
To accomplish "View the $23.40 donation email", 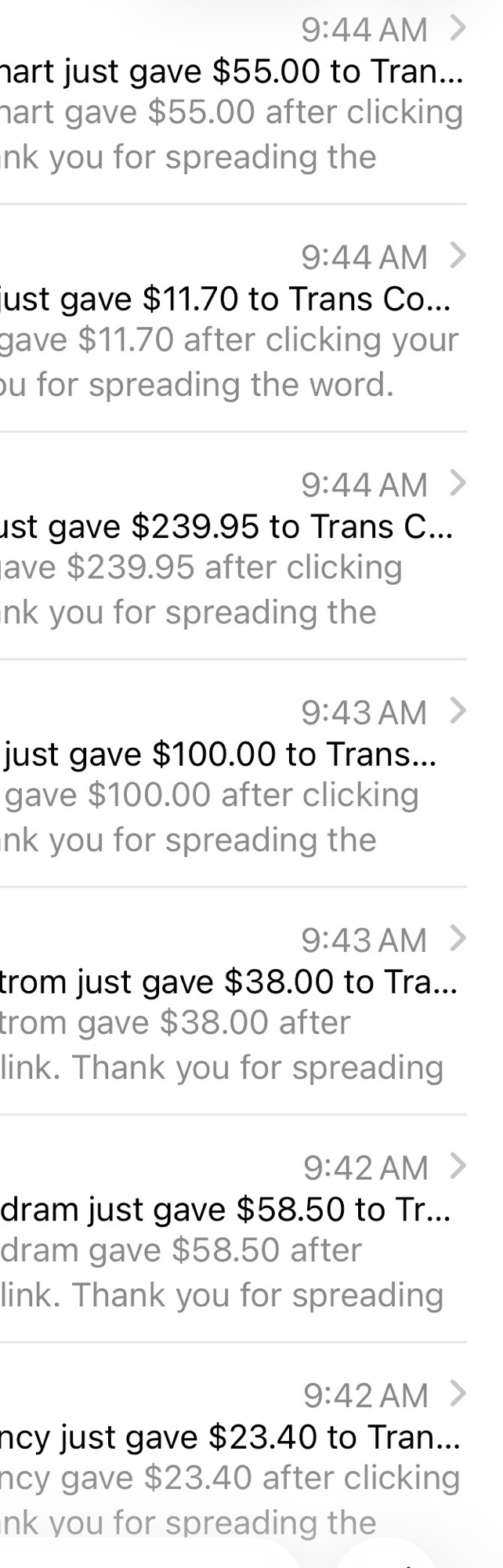I will pos(235,1458).
